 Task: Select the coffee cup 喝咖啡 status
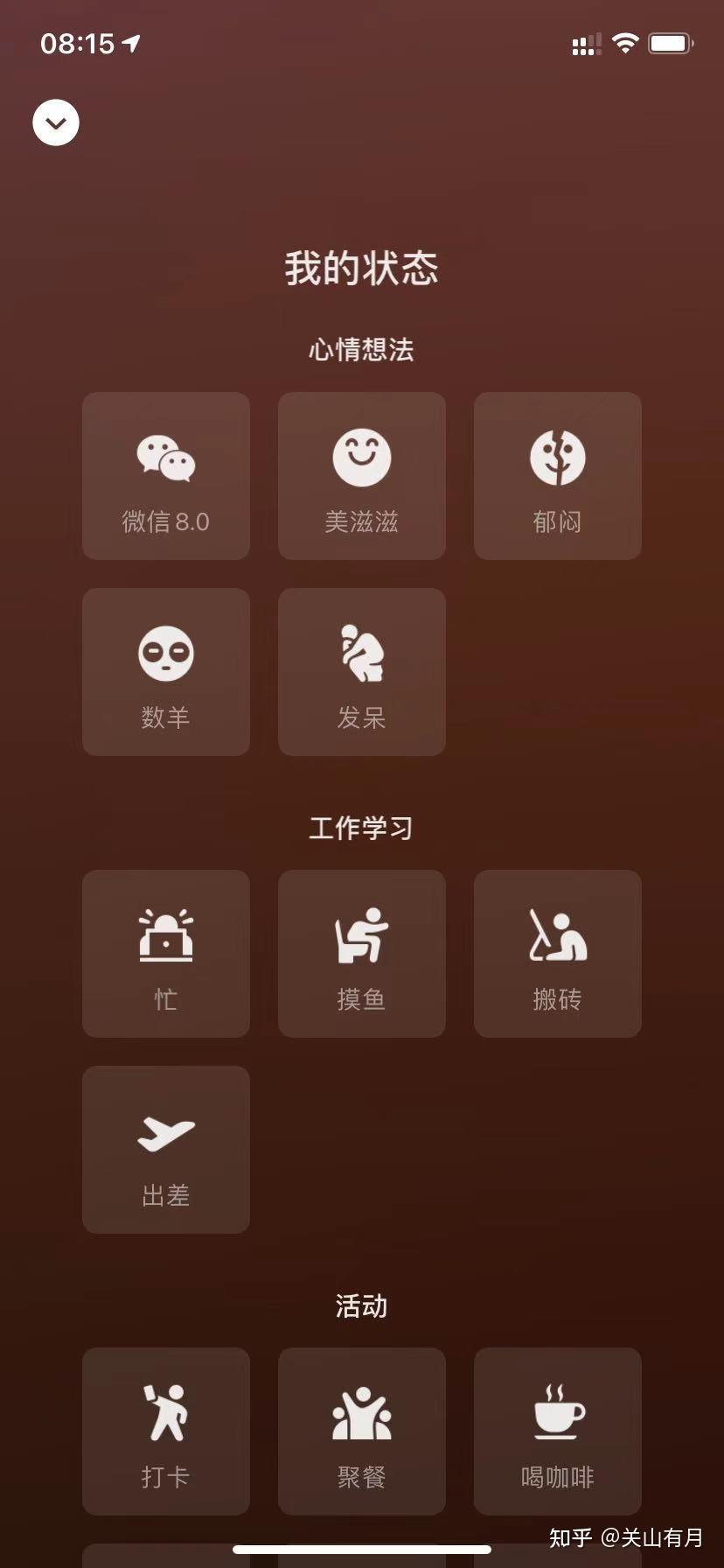(x=557, y=1431)
